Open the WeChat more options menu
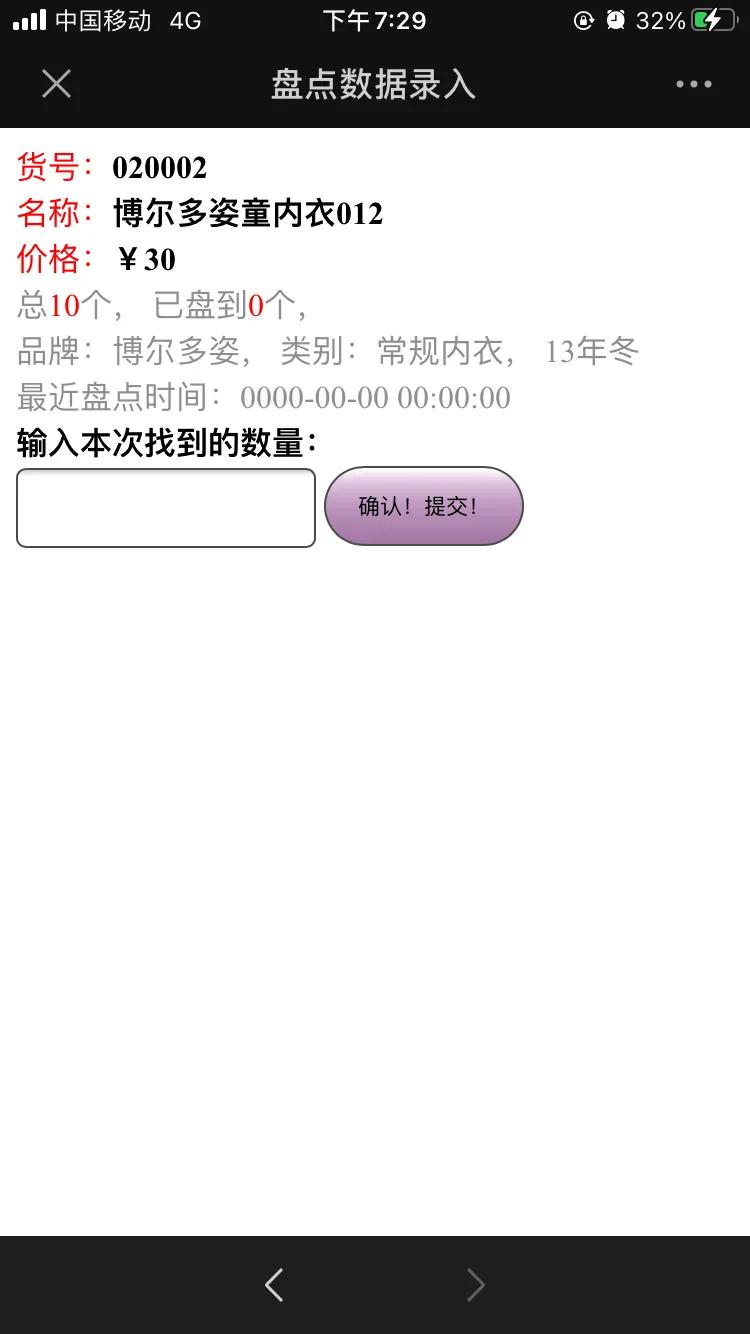The image size is (750, 1334). [x=692, y=84]
